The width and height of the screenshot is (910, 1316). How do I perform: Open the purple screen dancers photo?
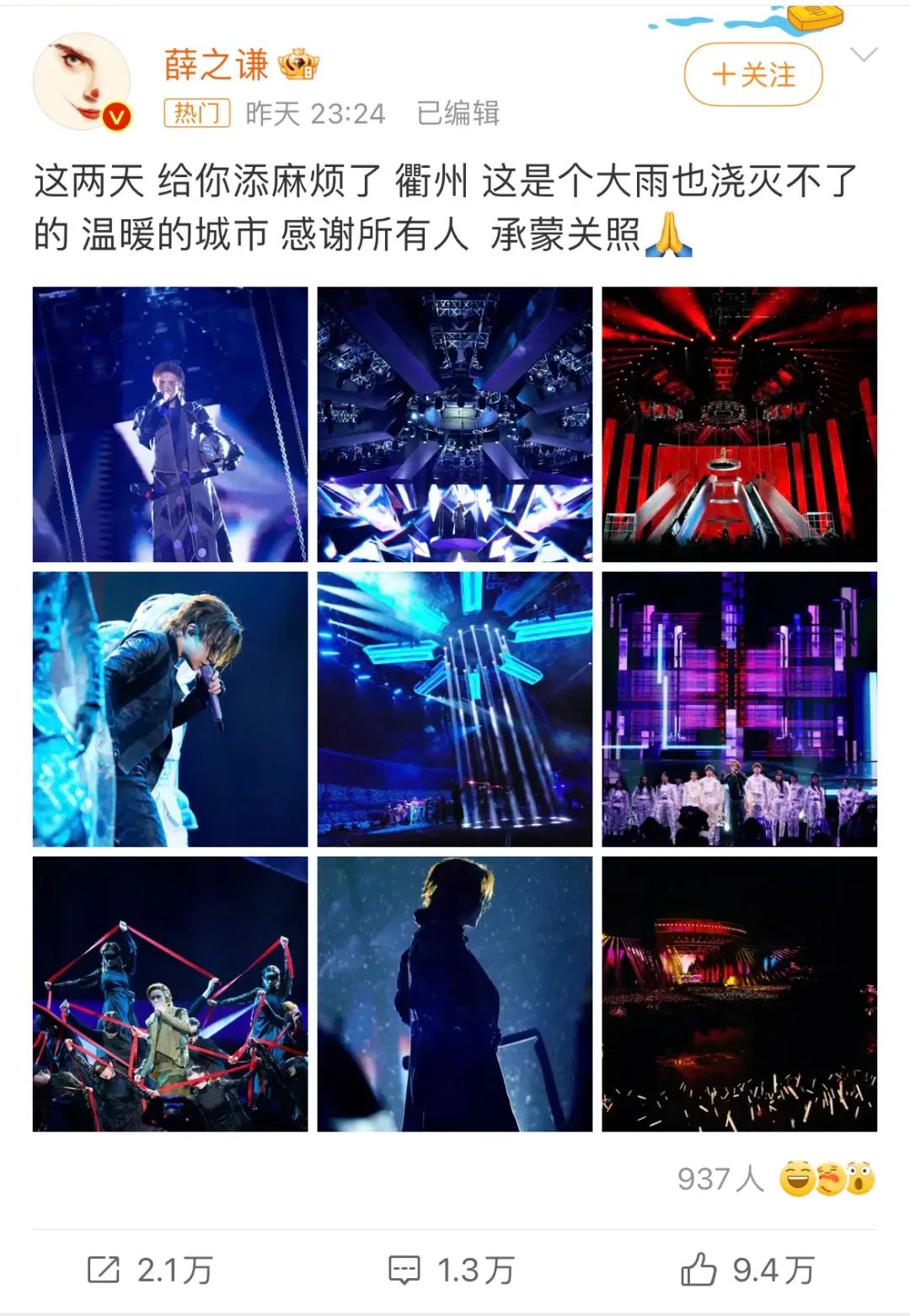click(739, 709)
